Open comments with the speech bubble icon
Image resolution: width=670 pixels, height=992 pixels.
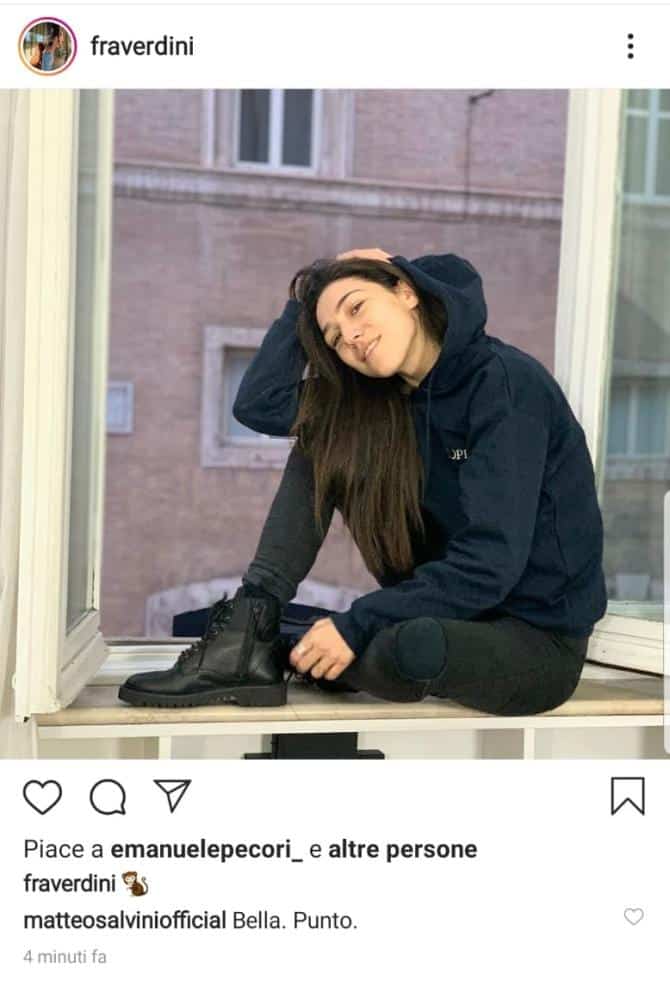click(x=107, y=796)
